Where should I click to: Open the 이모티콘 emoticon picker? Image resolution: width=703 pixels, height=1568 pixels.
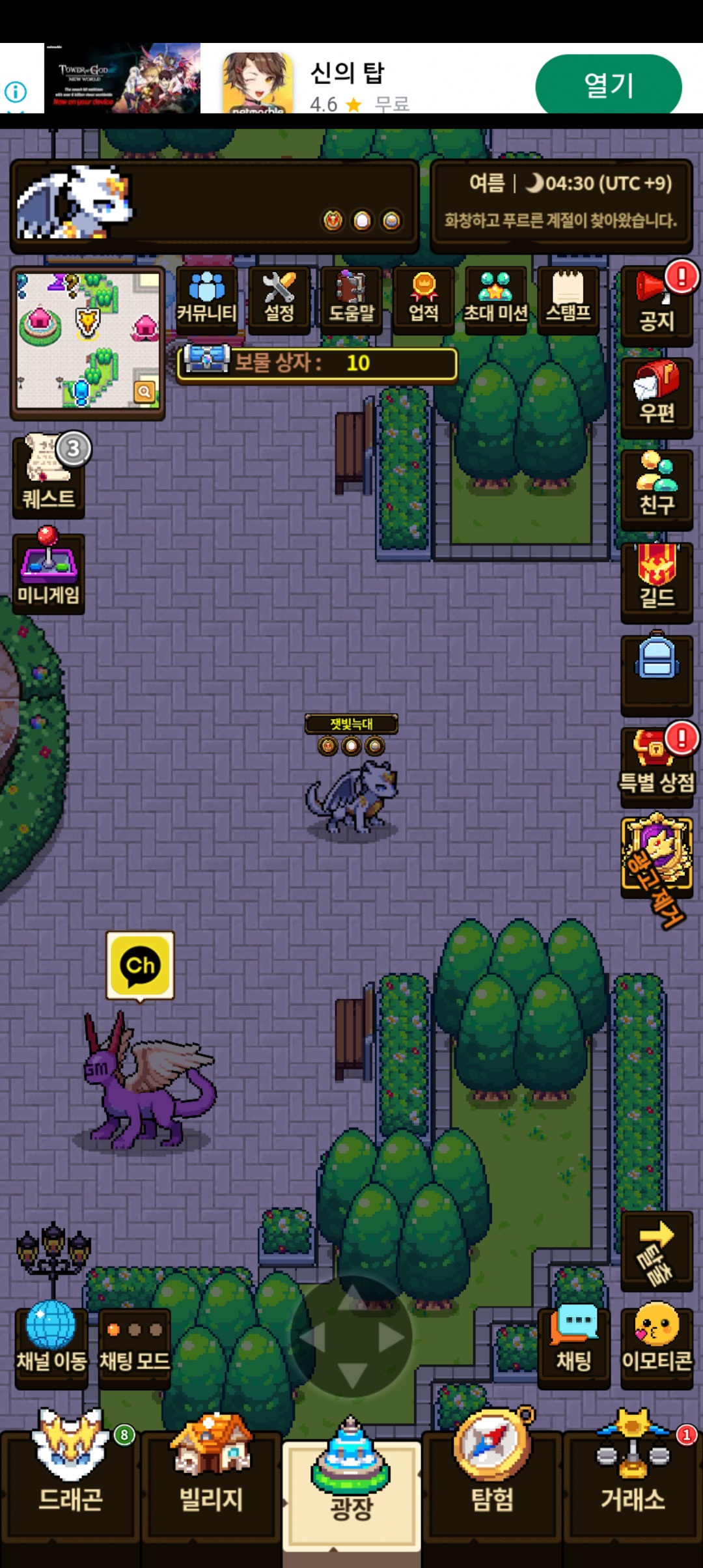tap(656, 1343)
